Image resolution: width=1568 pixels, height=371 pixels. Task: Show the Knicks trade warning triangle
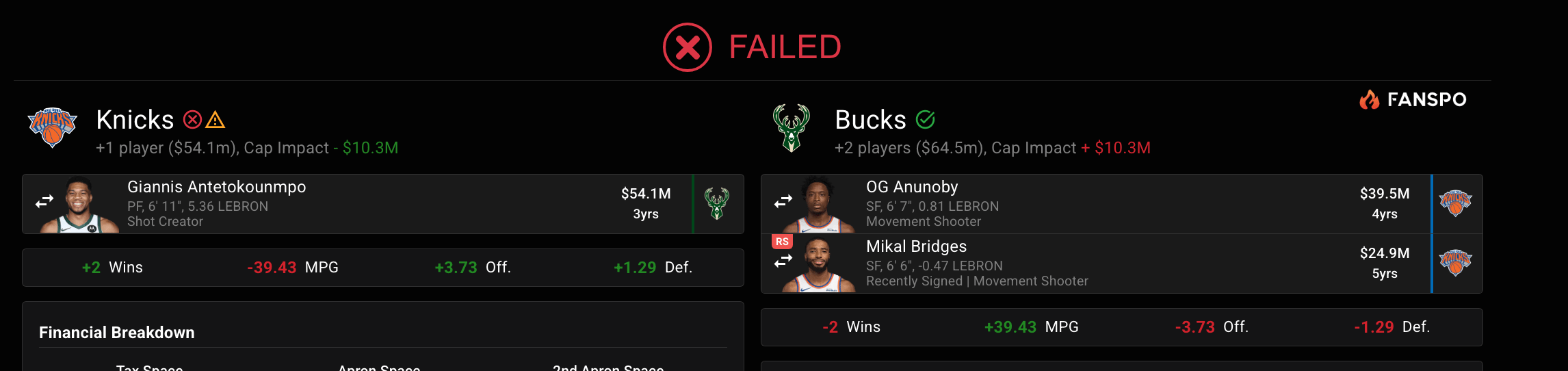(215, 120)
